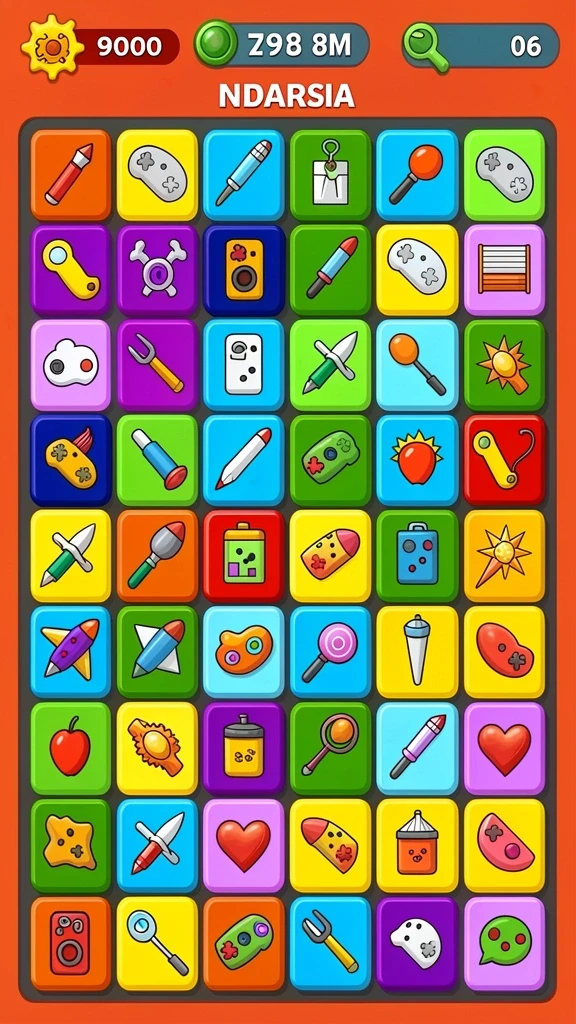The height and width of the screenshot is (1024, 576).
Task: Tap the red apple tile on green
Action: (71, 746)
